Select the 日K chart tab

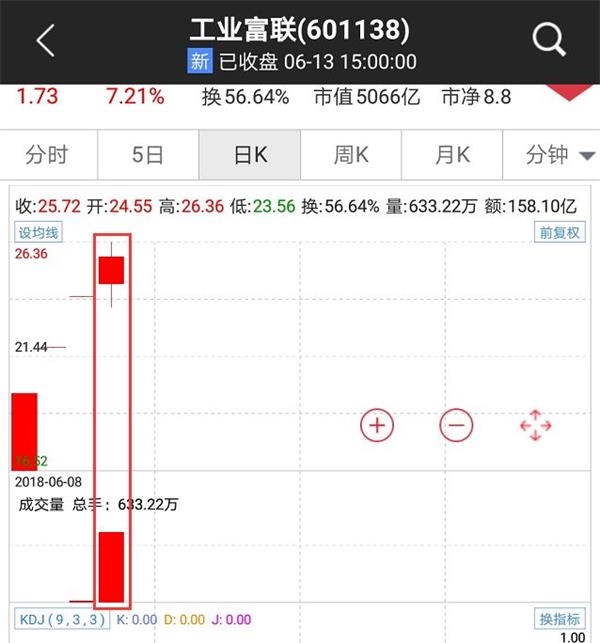(250, 155)
